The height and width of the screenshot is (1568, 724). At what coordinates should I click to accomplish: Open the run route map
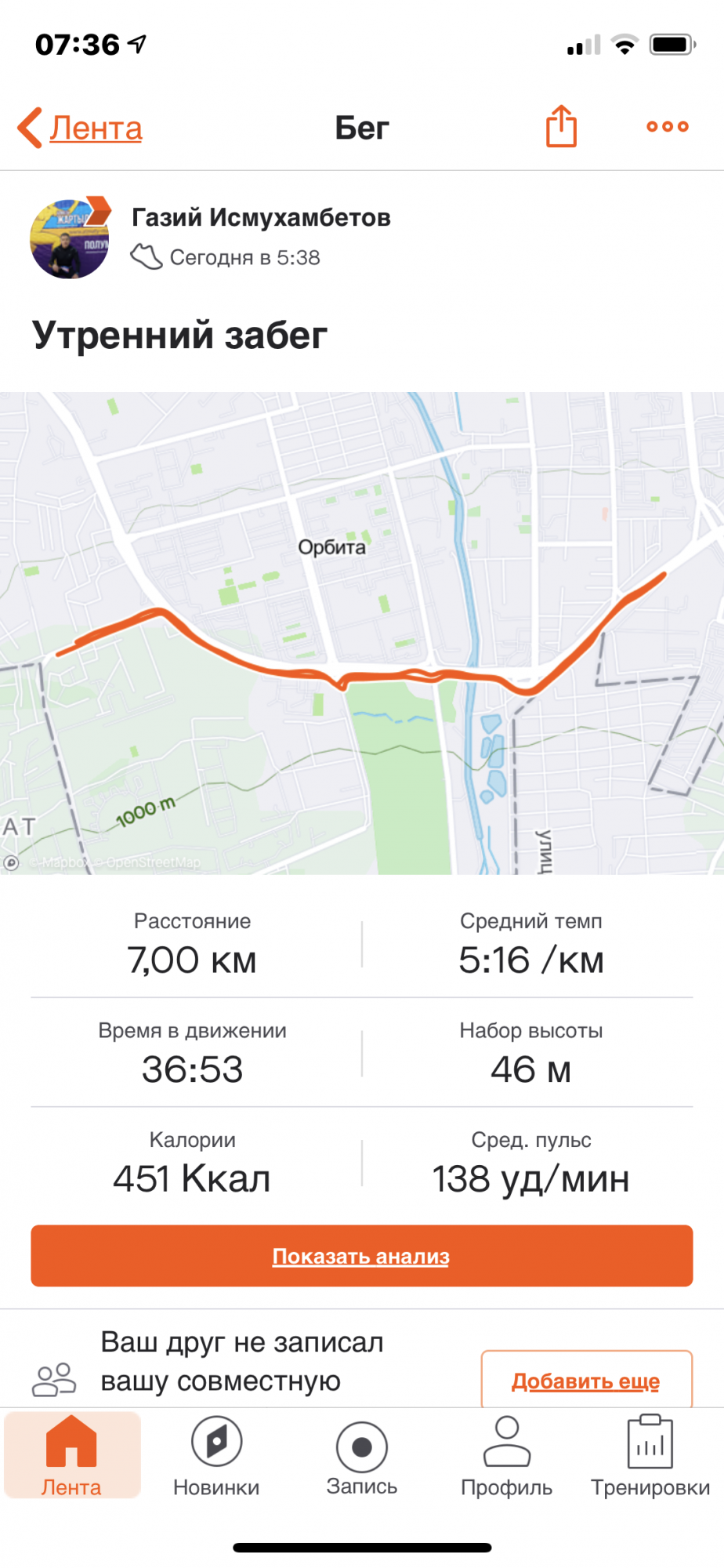point(362,633)
